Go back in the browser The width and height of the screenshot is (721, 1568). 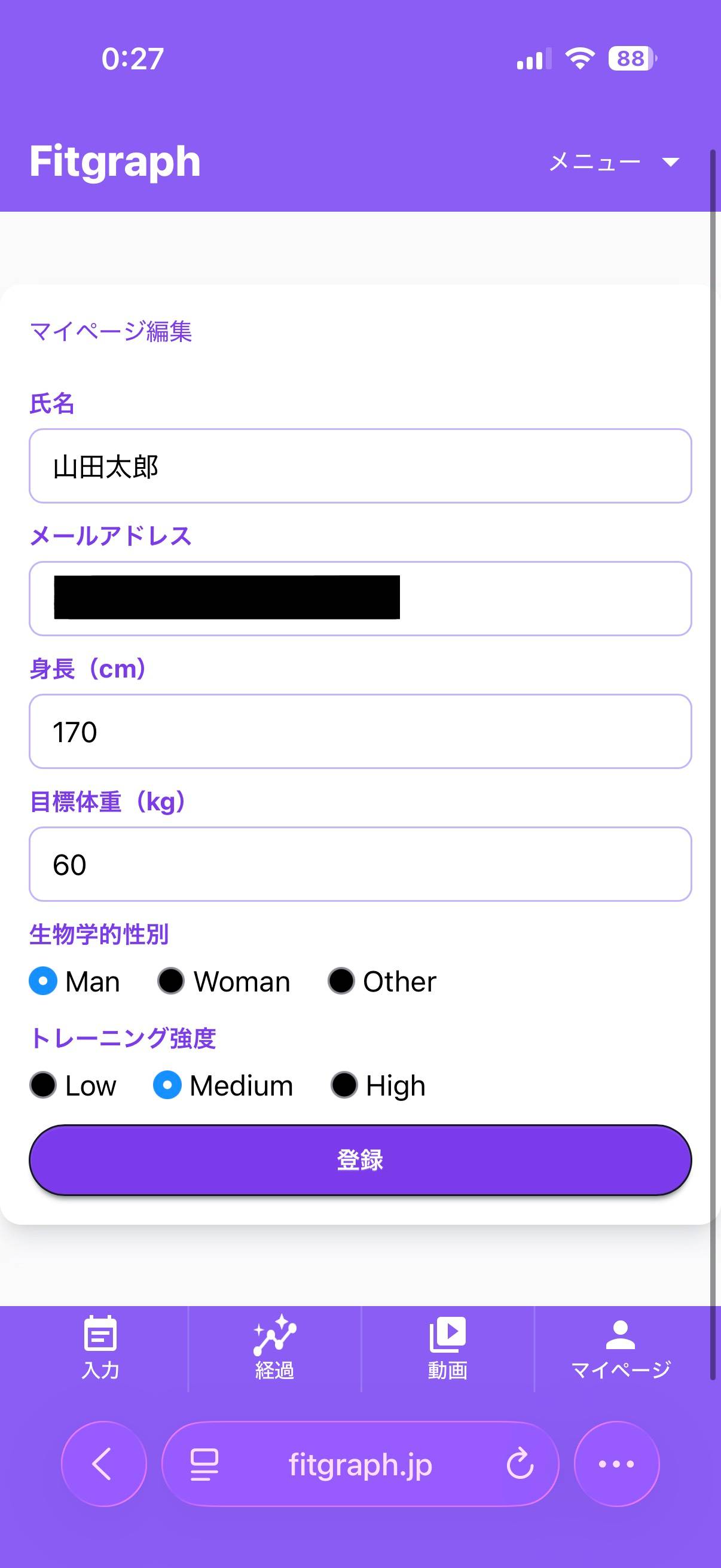coord(103,1464)
